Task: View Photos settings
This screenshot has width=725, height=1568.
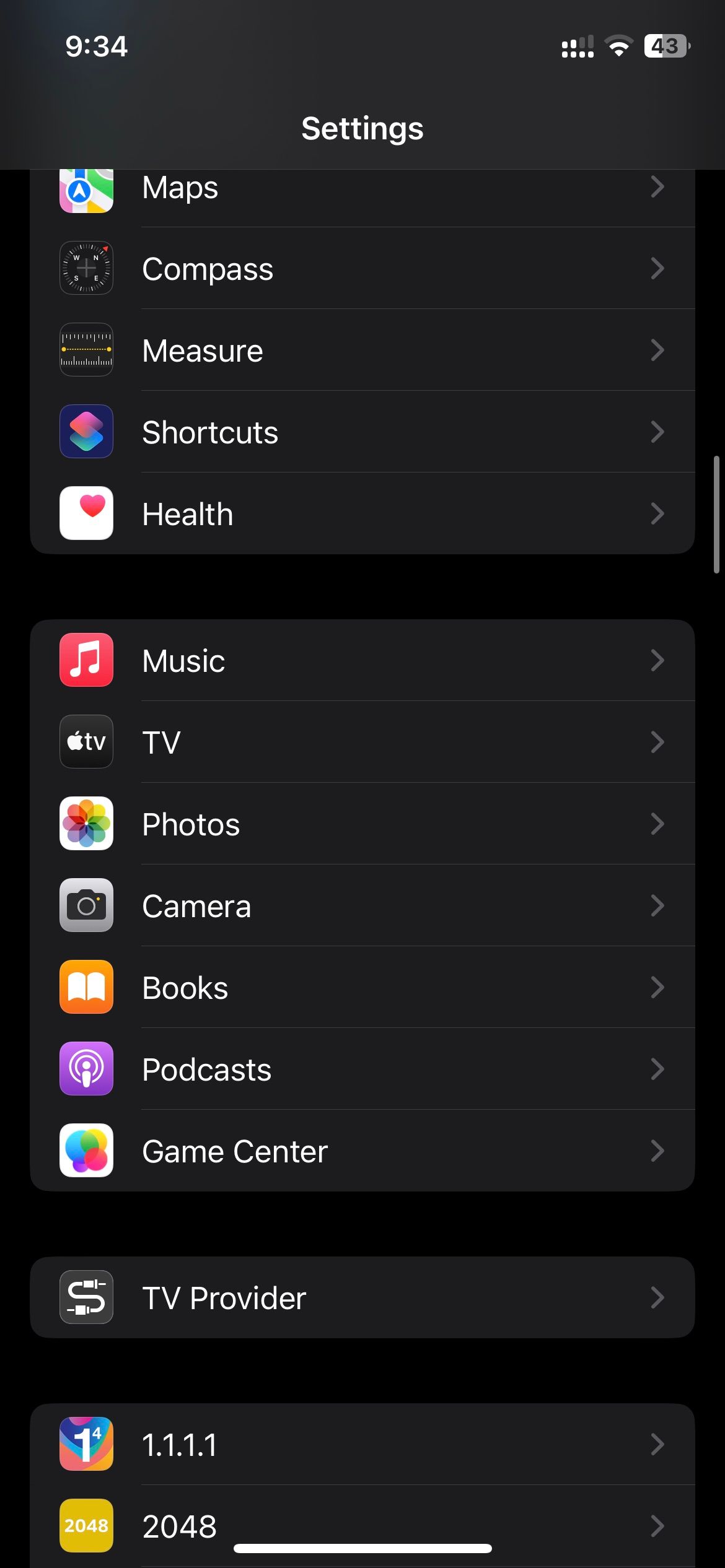Action: [x=362, y=824]
